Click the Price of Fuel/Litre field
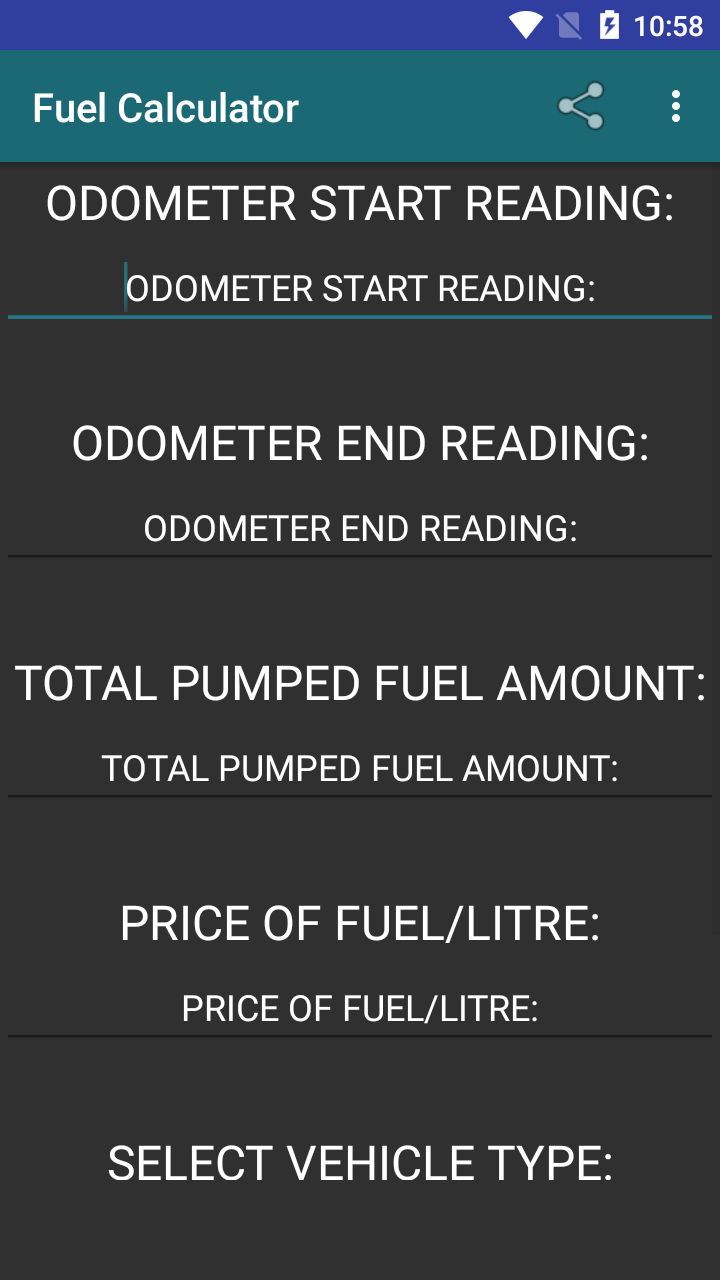This screenshot has width=720, height=1280. click(360, 1009)
